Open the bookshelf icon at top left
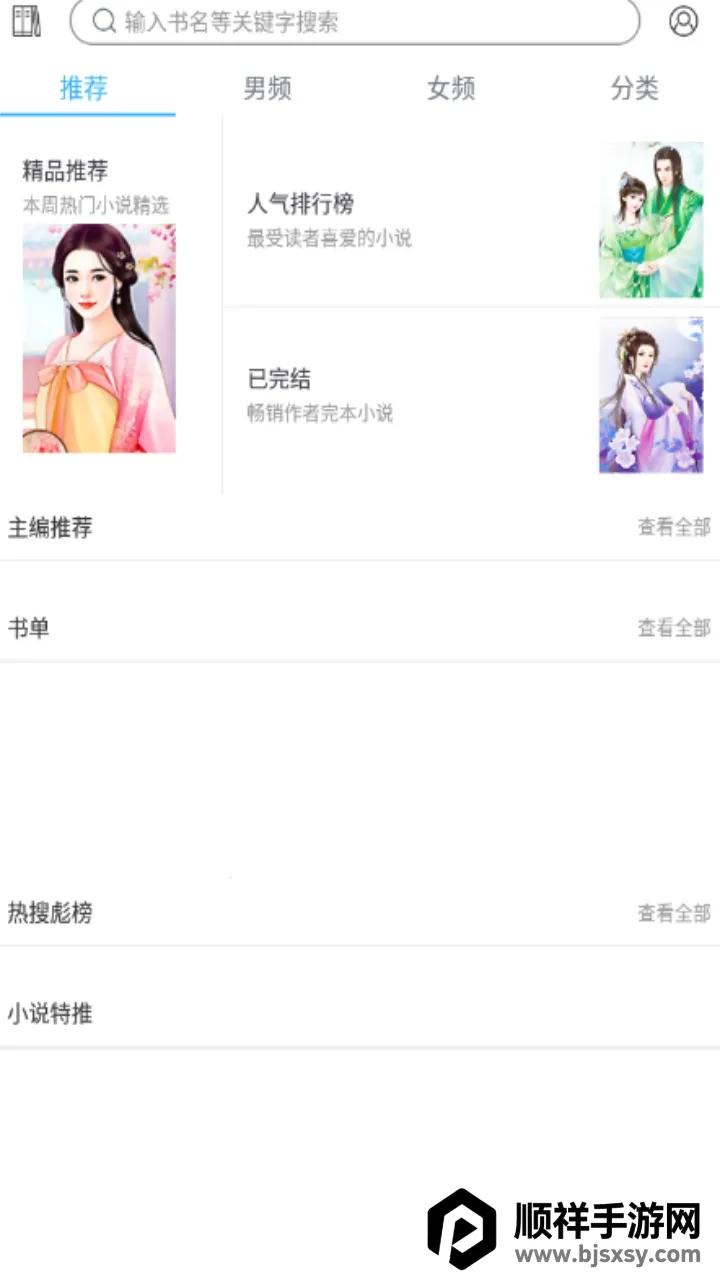Image resolution: width=720 pixels, height=1280 pixels. click(x=26, y=21)
